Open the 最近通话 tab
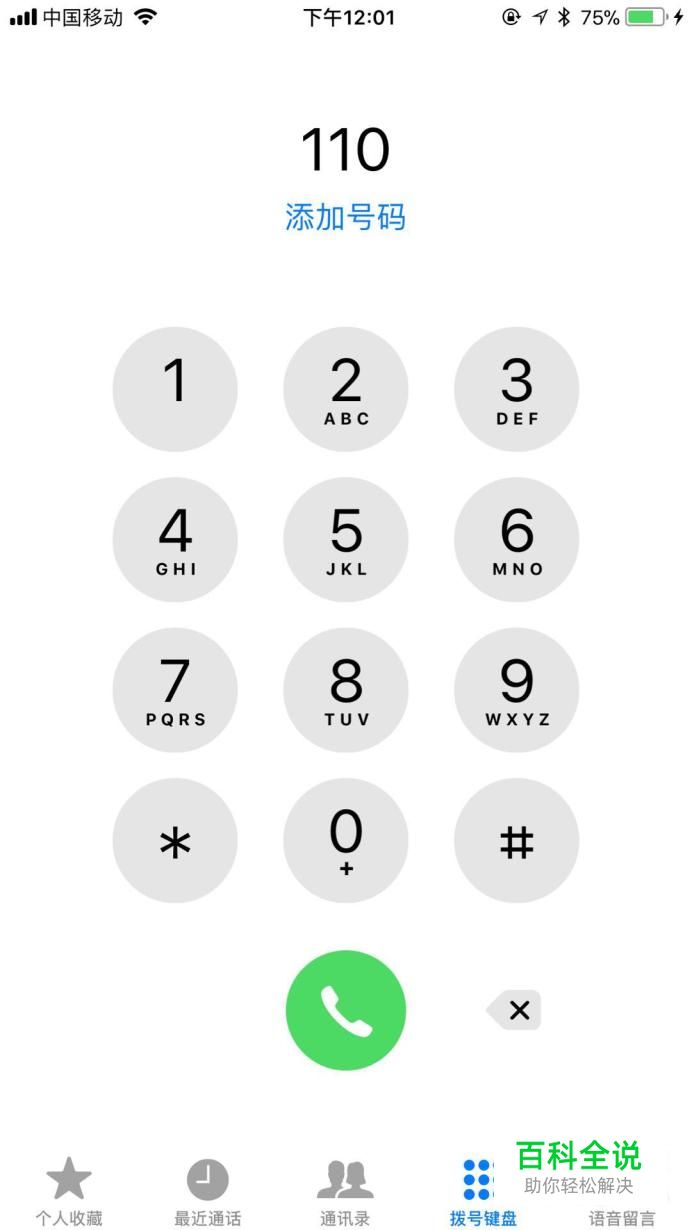 [x=207, y=1192]
